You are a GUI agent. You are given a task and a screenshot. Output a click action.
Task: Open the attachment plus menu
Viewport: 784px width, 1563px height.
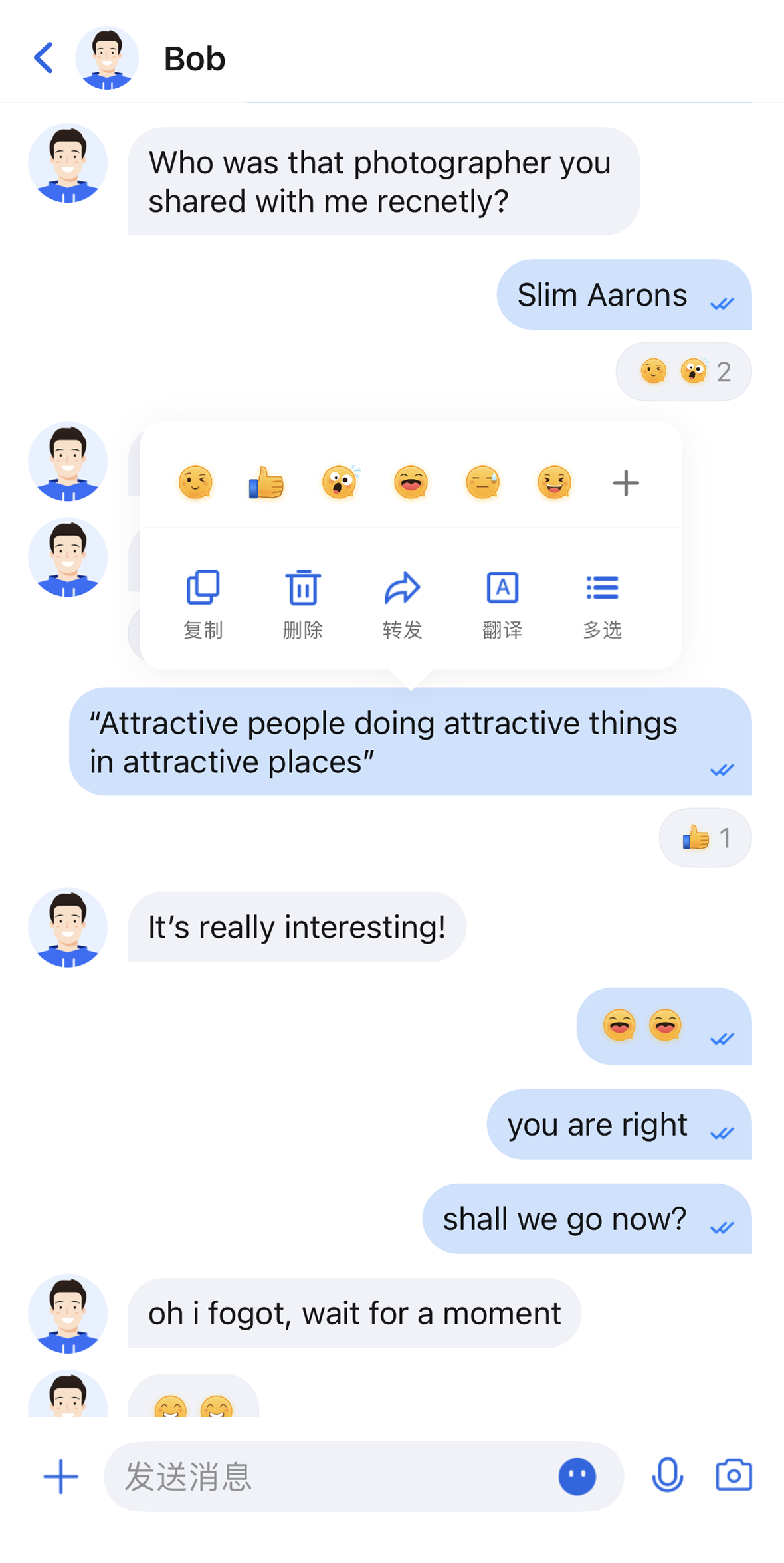[x=61, y=1477]
